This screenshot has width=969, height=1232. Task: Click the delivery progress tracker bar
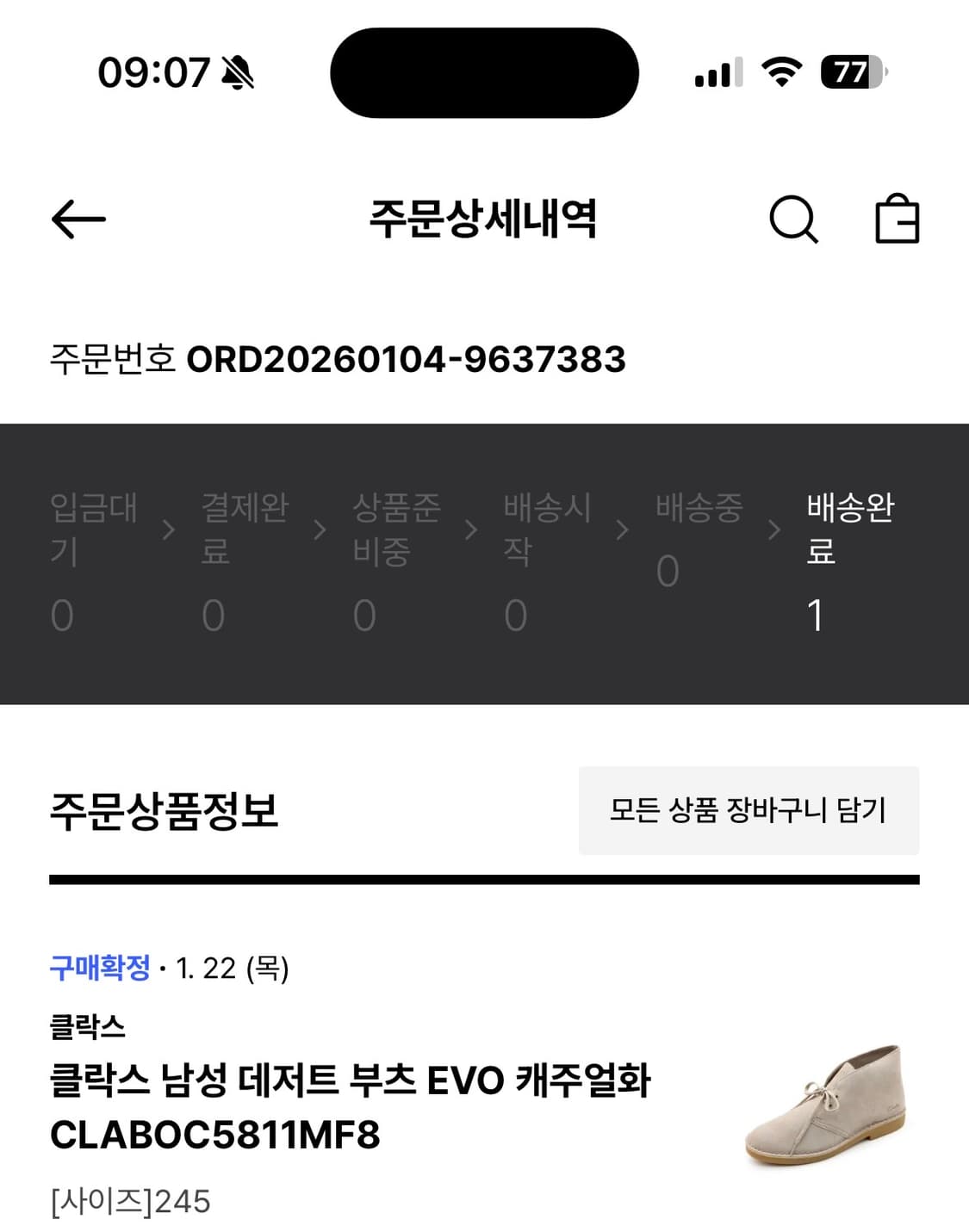pyautogui.click(x=484, y=560)
